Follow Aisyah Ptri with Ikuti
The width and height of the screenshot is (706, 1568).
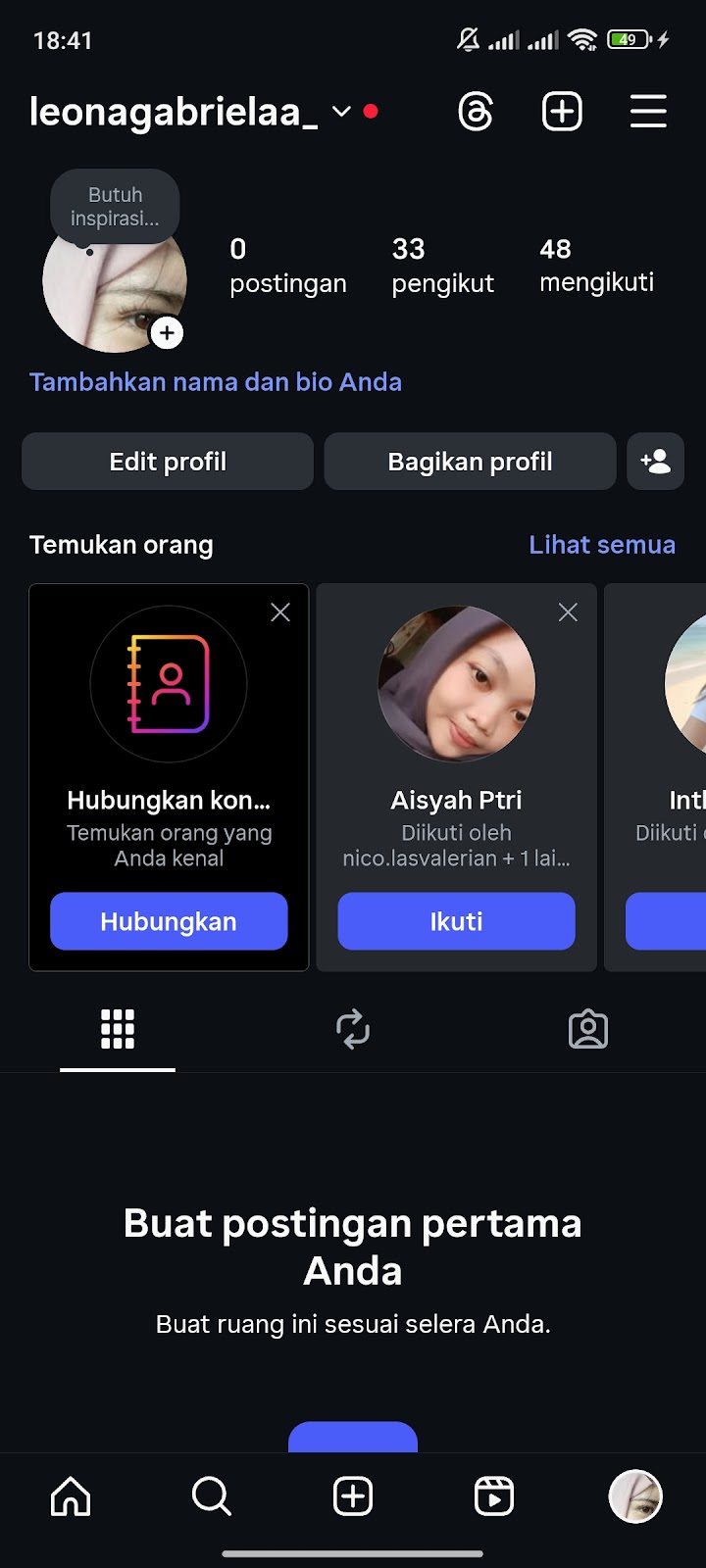(456, 921)
